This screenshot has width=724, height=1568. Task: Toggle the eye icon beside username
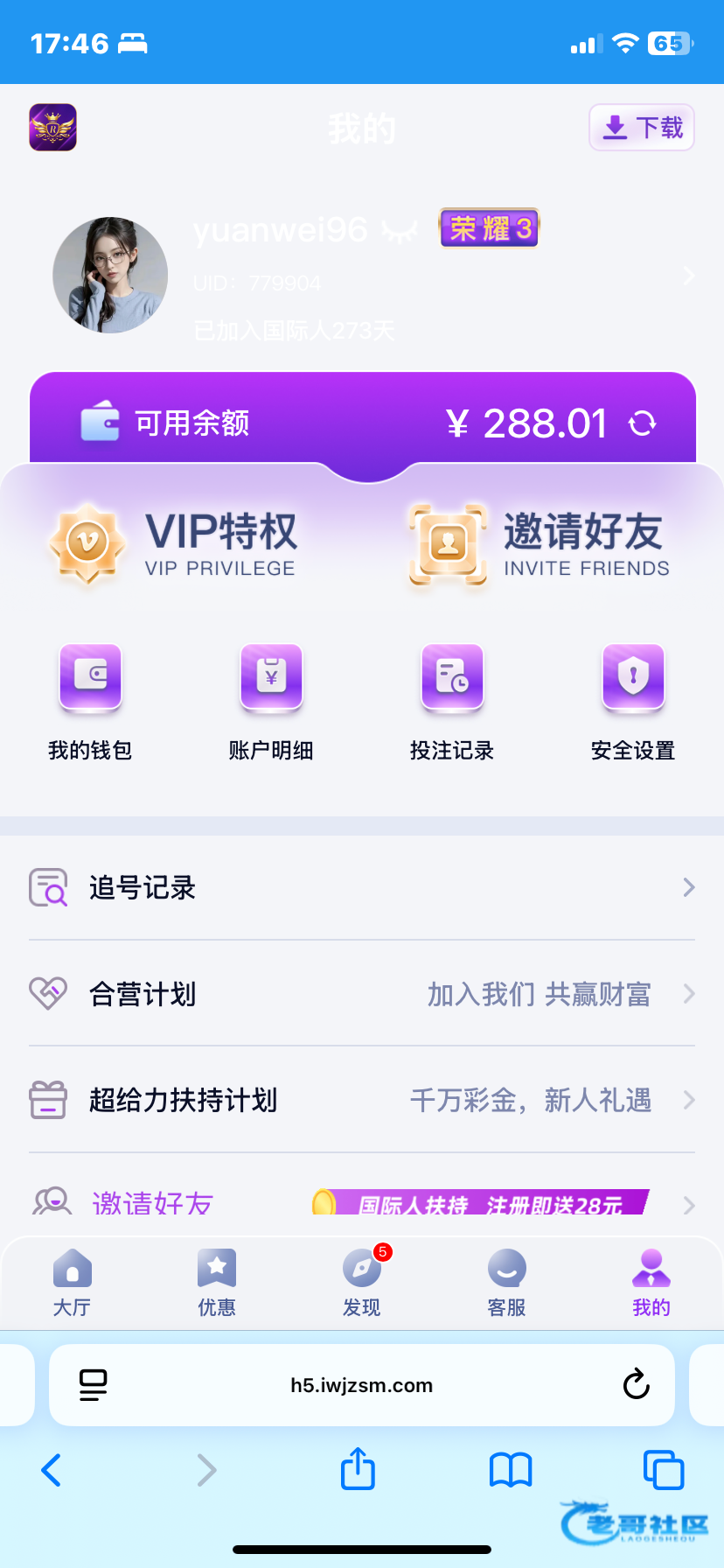click(400, 232)
